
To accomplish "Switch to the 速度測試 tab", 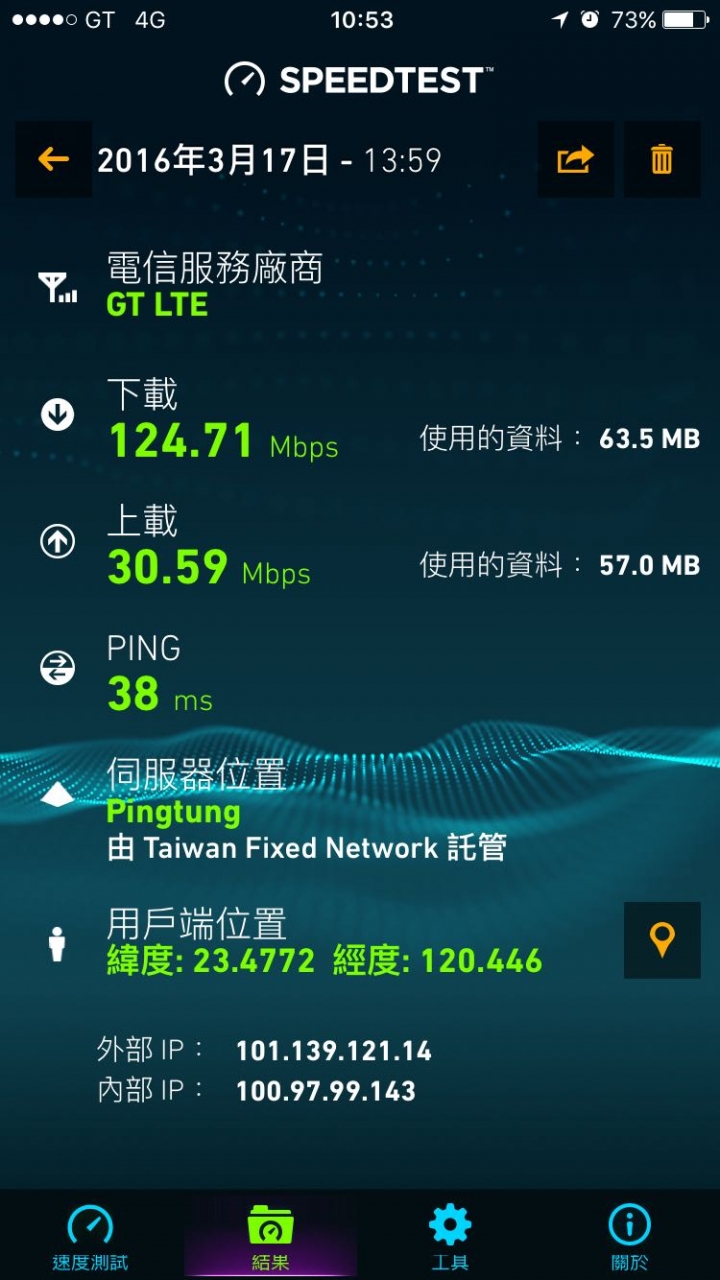I will click(x=90, y=1236).
